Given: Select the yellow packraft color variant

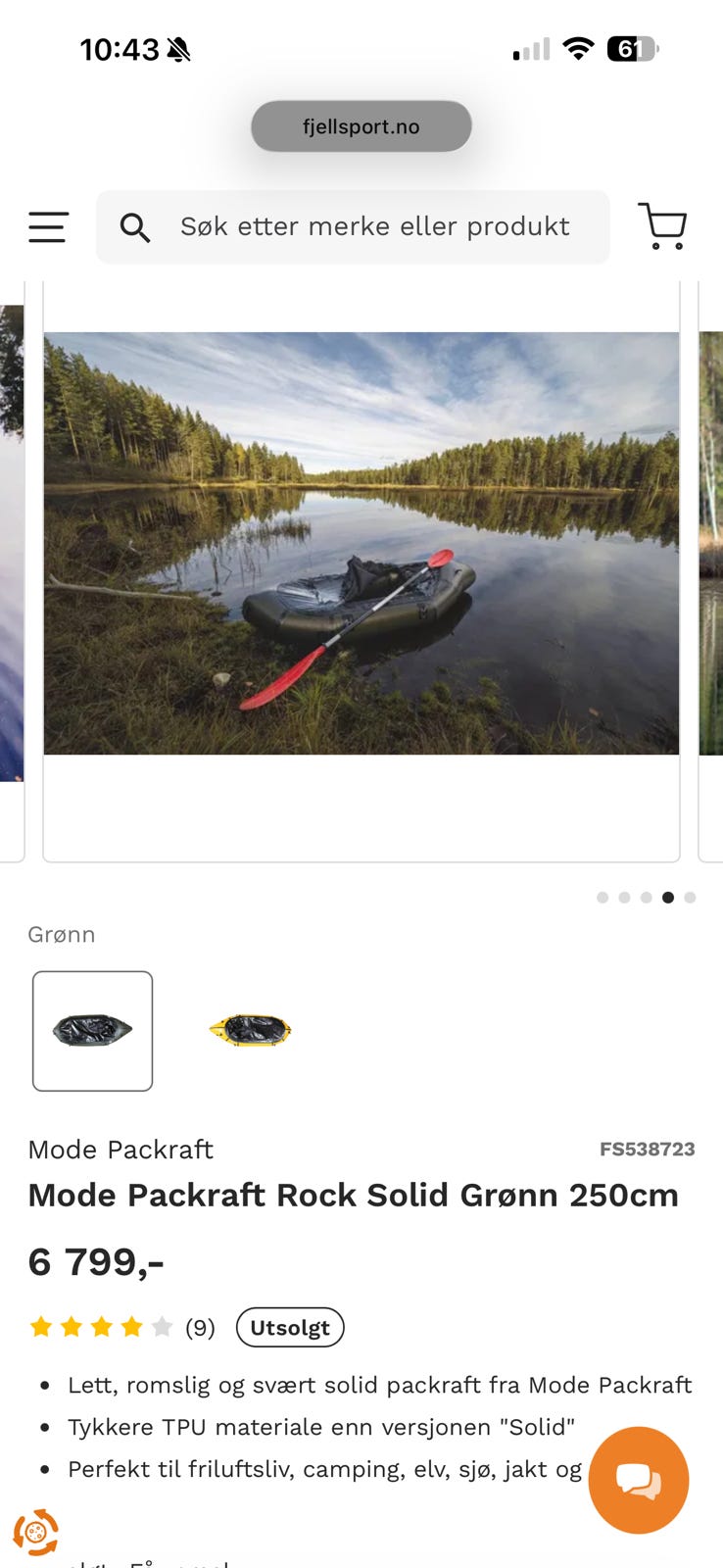Looking at the screenshot, I should 251,1031.
